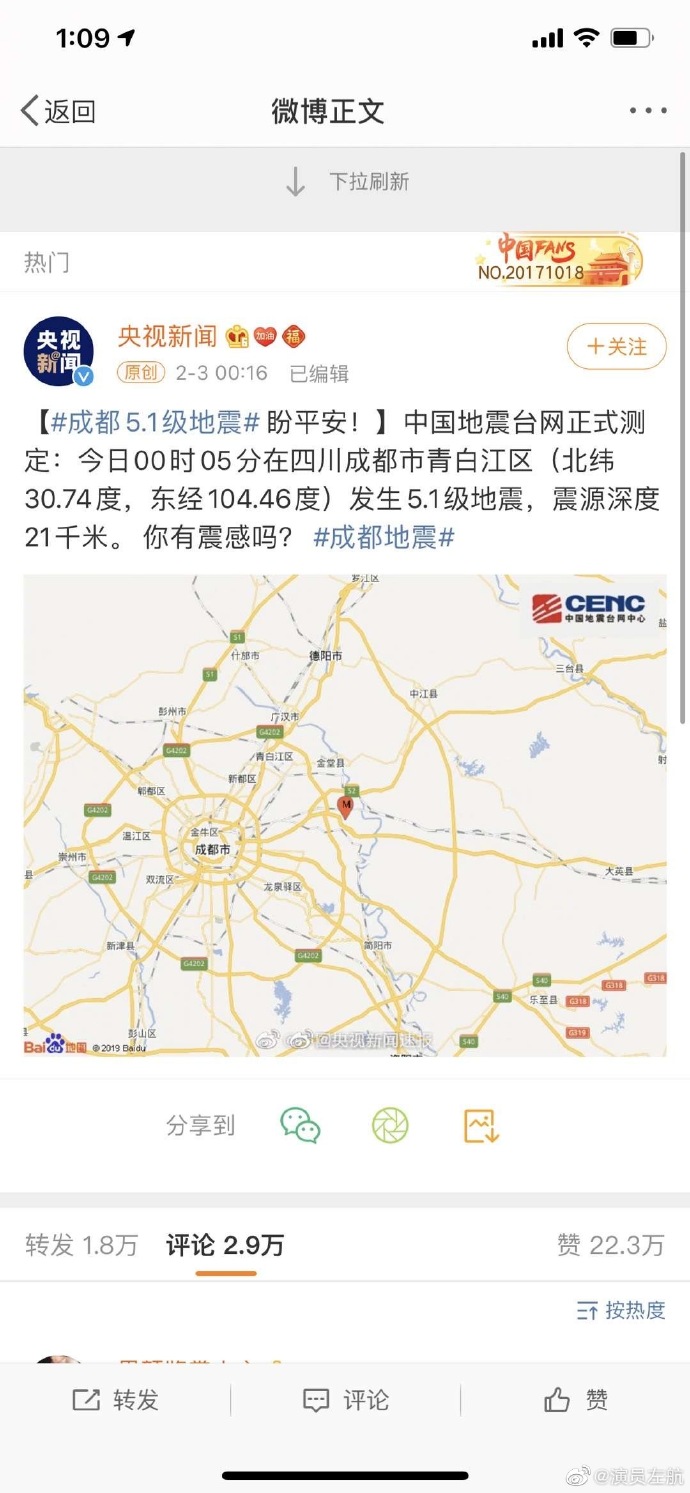The width and height of the screenshot is (690, 1493).
Task: Save the post as a picture
Action: 481,1125
